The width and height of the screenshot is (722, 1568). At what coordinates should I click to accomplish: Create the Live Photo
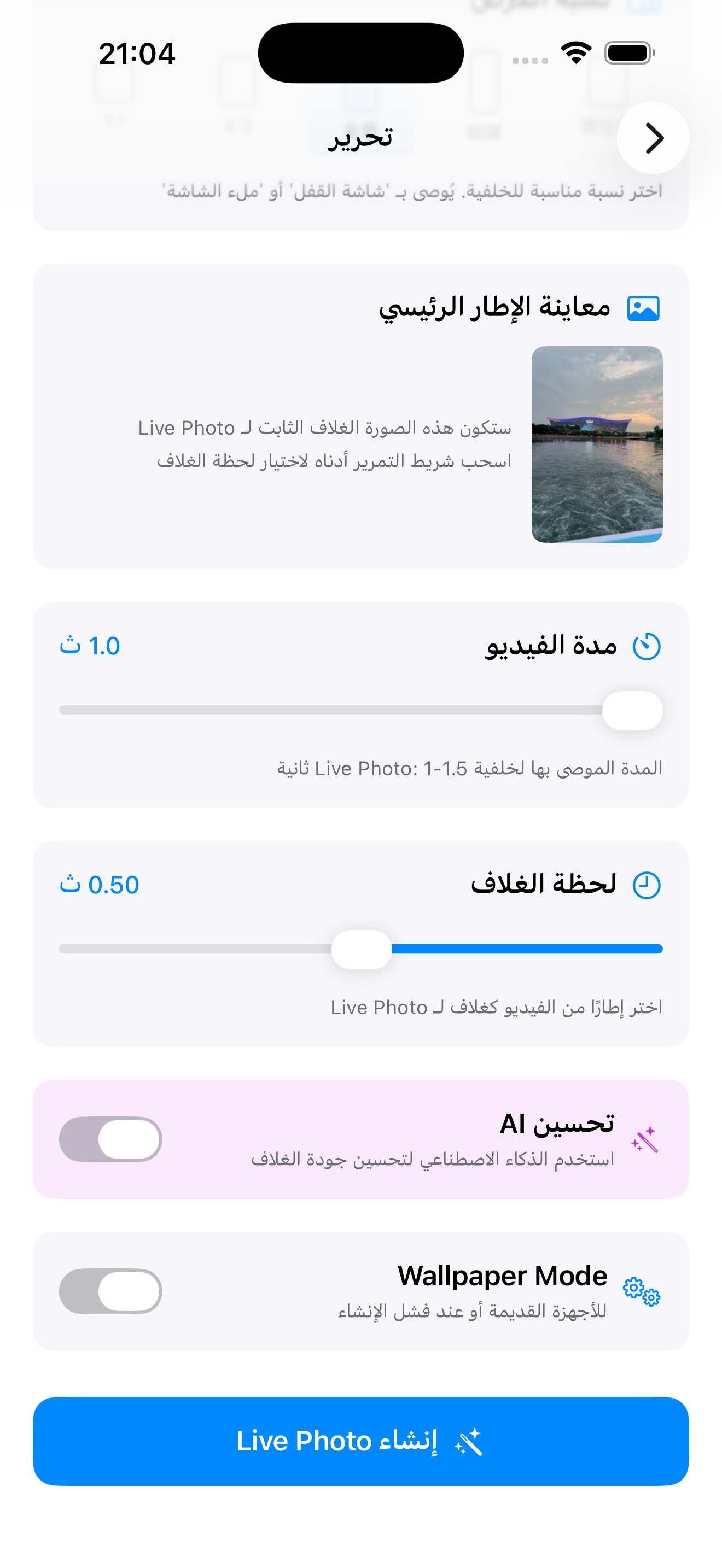point(360,1441)
